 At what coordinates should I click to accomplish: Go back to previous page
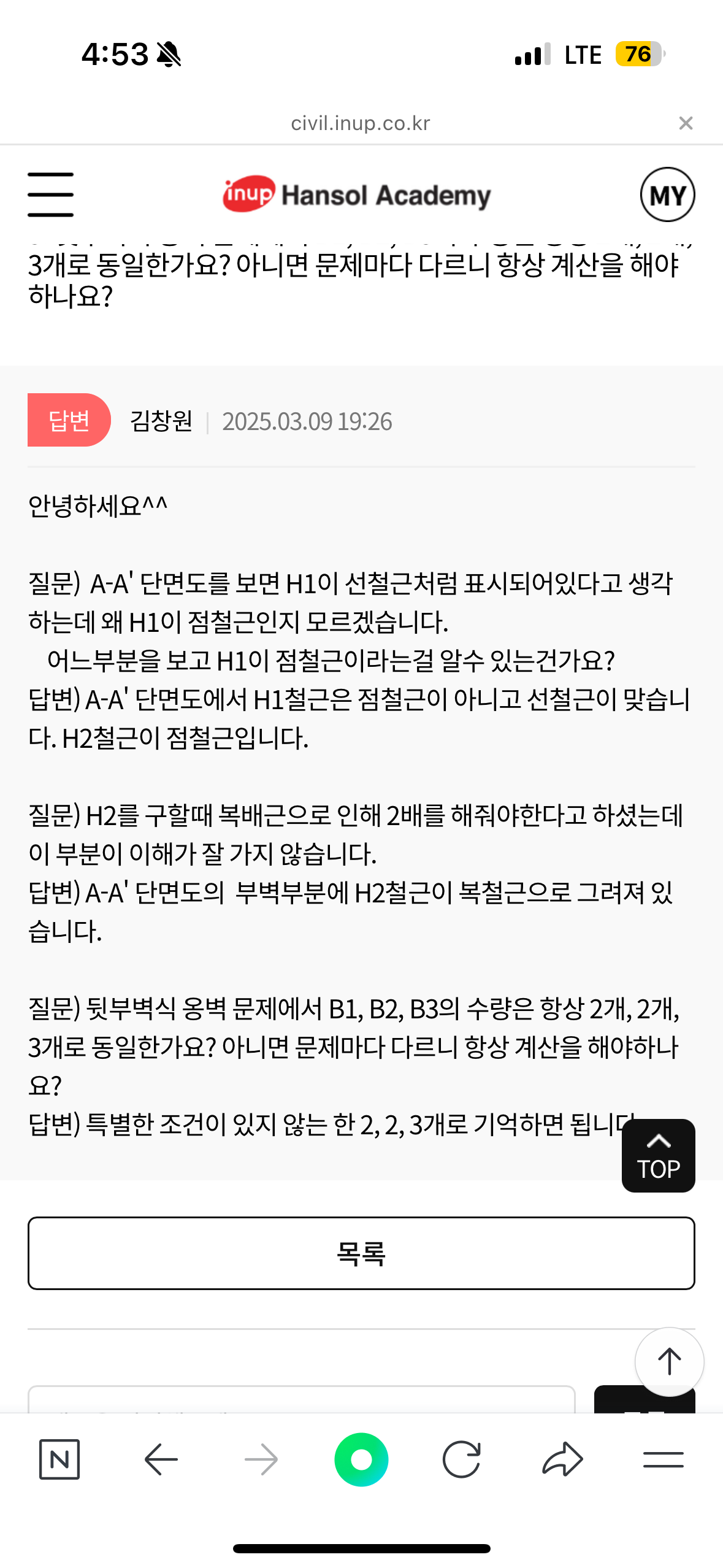[161, 1459]
